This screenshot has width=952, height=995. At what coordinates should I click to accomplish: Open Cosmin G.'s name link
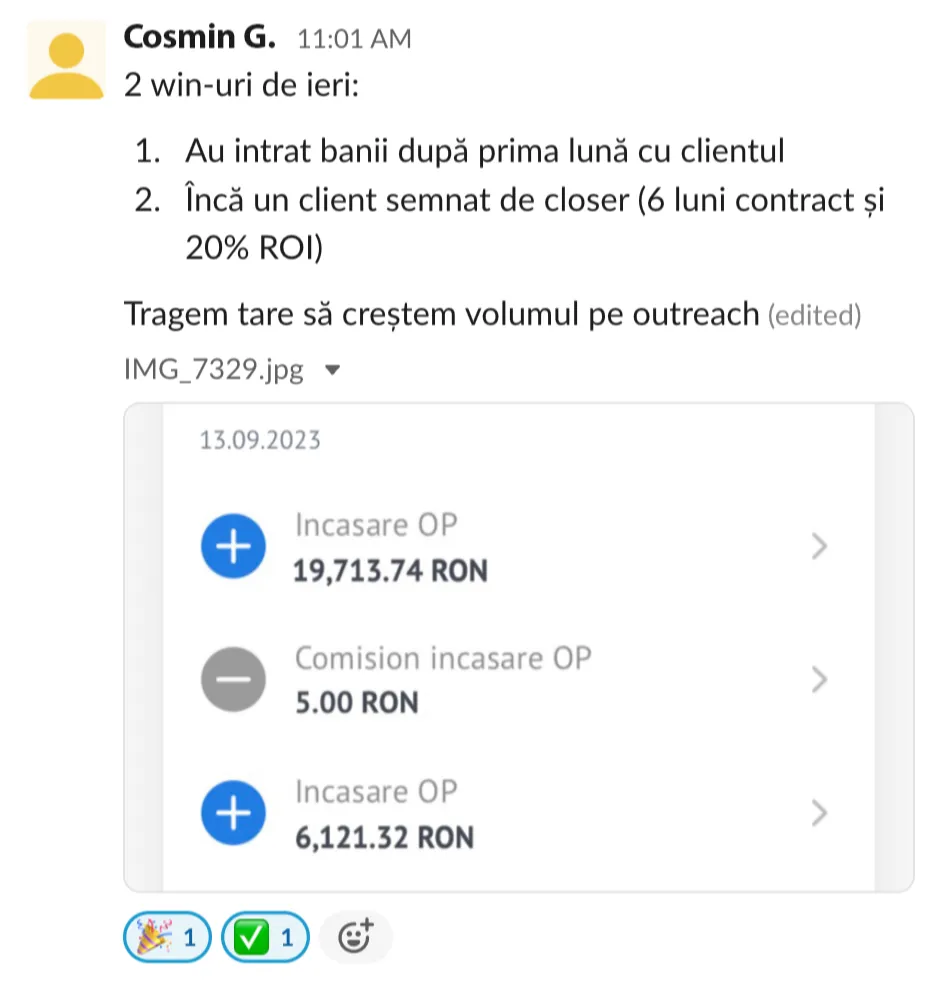point(199,37)
